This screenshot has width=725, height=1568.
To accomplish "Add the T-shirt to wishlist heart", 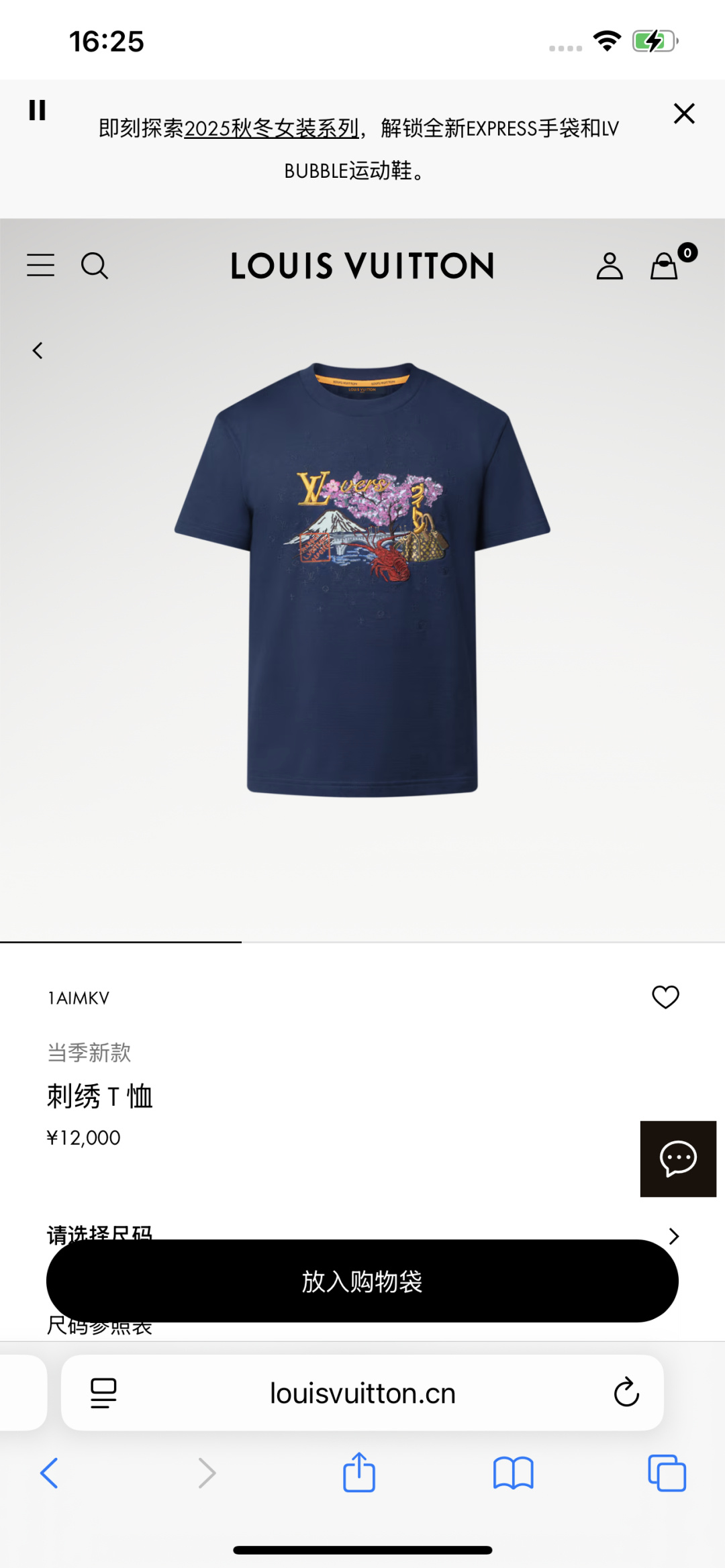I will point(665,997).
